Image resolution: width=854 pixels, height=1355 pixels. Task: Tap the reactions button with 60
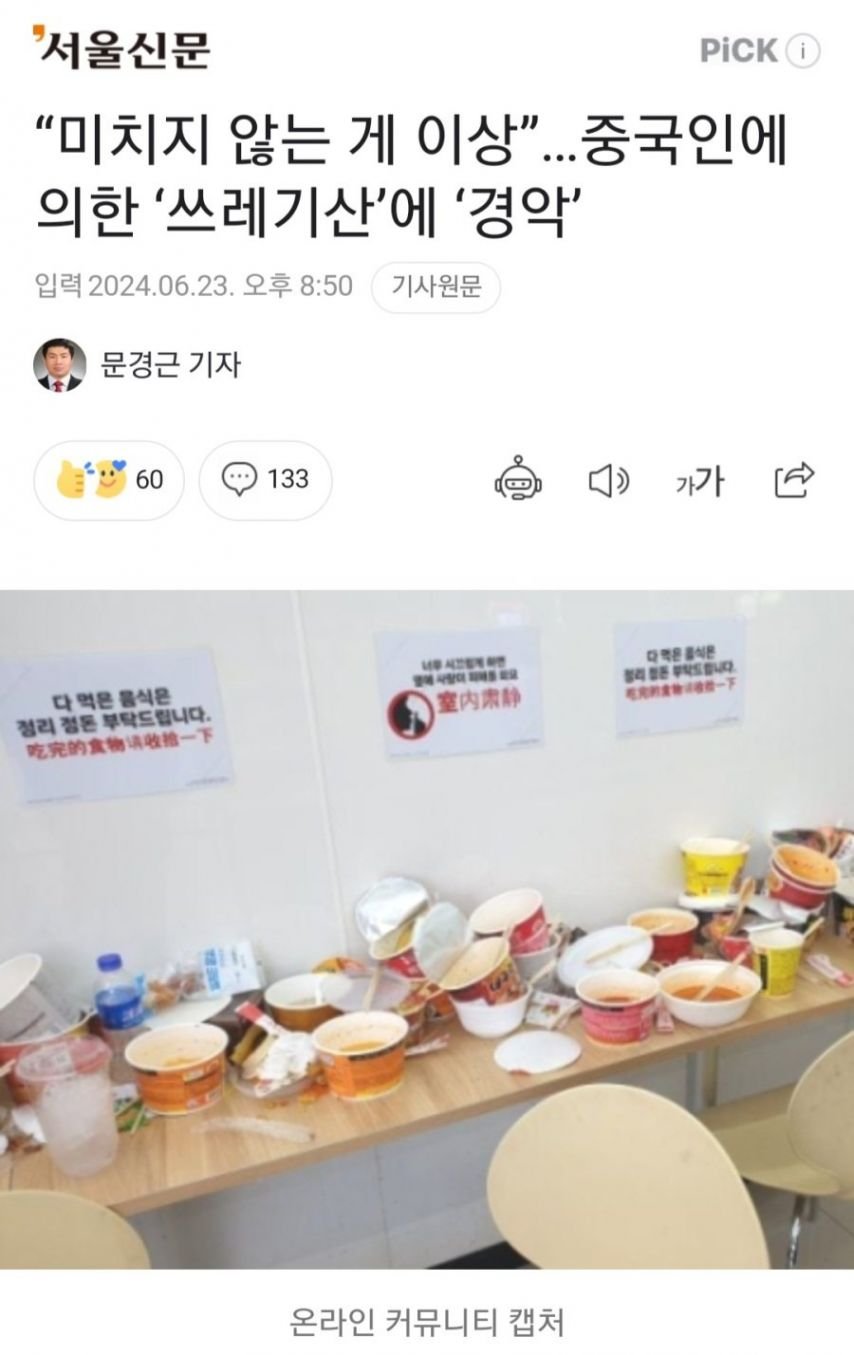(110, 480)
